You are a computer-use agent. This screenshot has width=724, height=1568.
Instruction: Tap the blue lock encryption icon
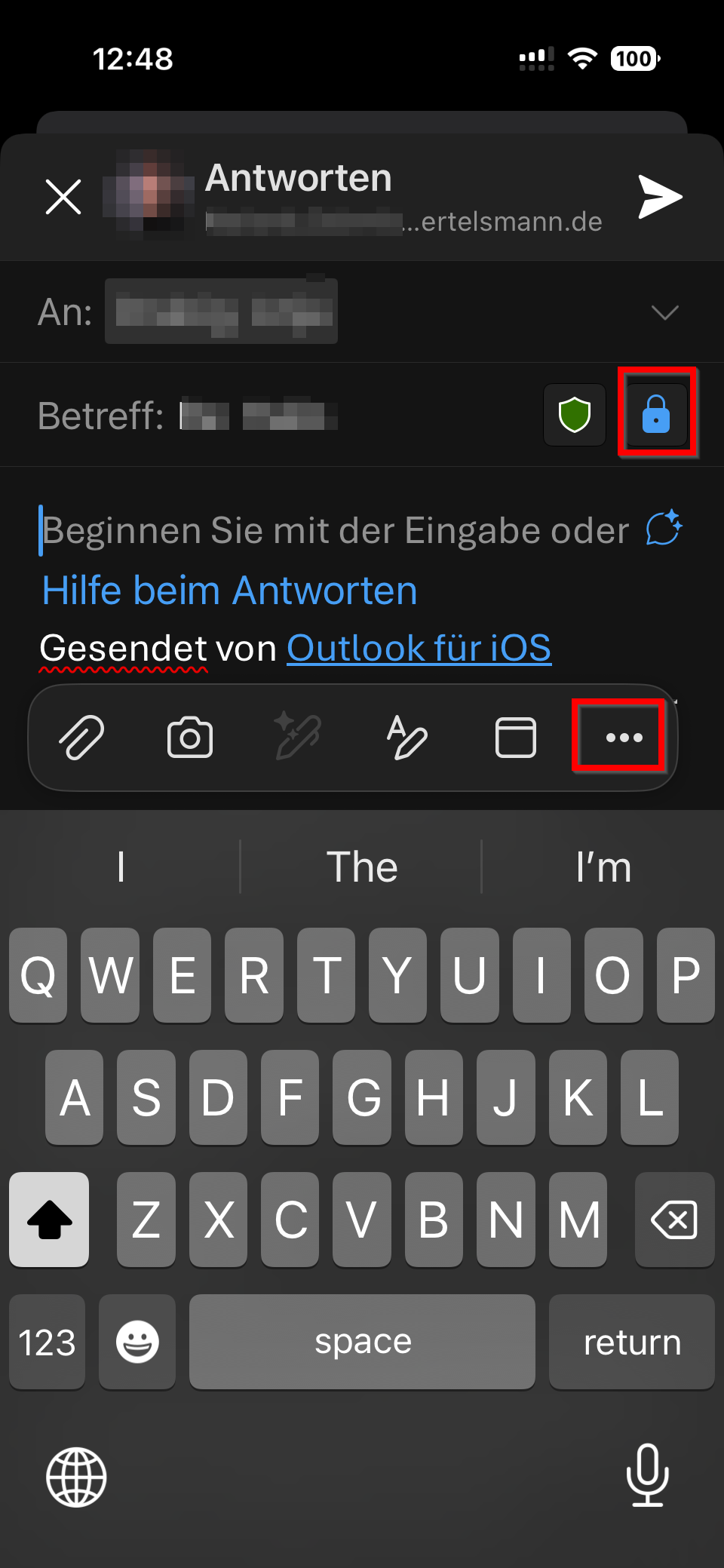tap(656, 414)
